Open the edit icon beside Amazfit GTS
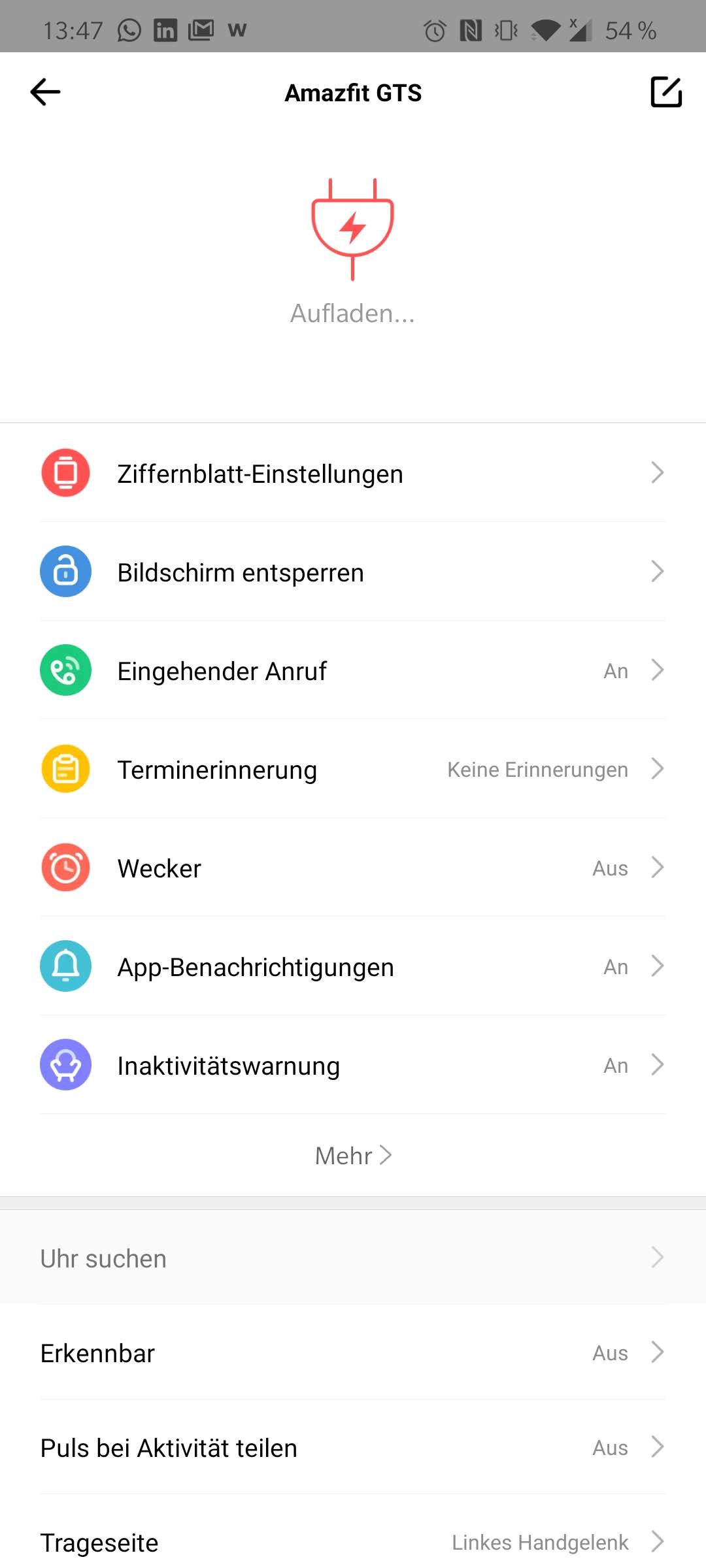706x1568 pixels. coord(666,92)
